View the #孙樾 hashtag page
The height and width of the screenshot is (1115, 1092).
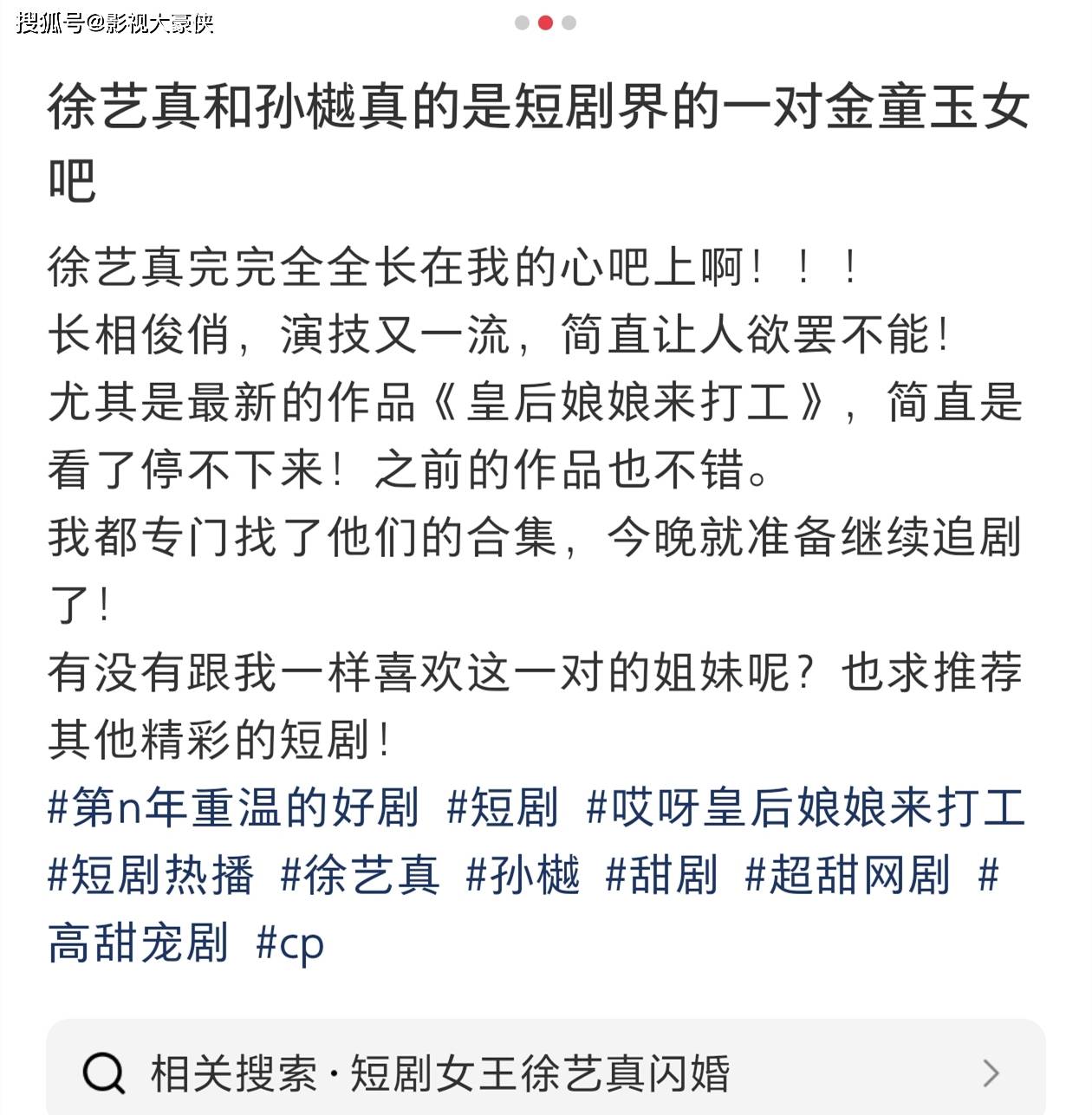pyautogui.click(x=523, y=875)
